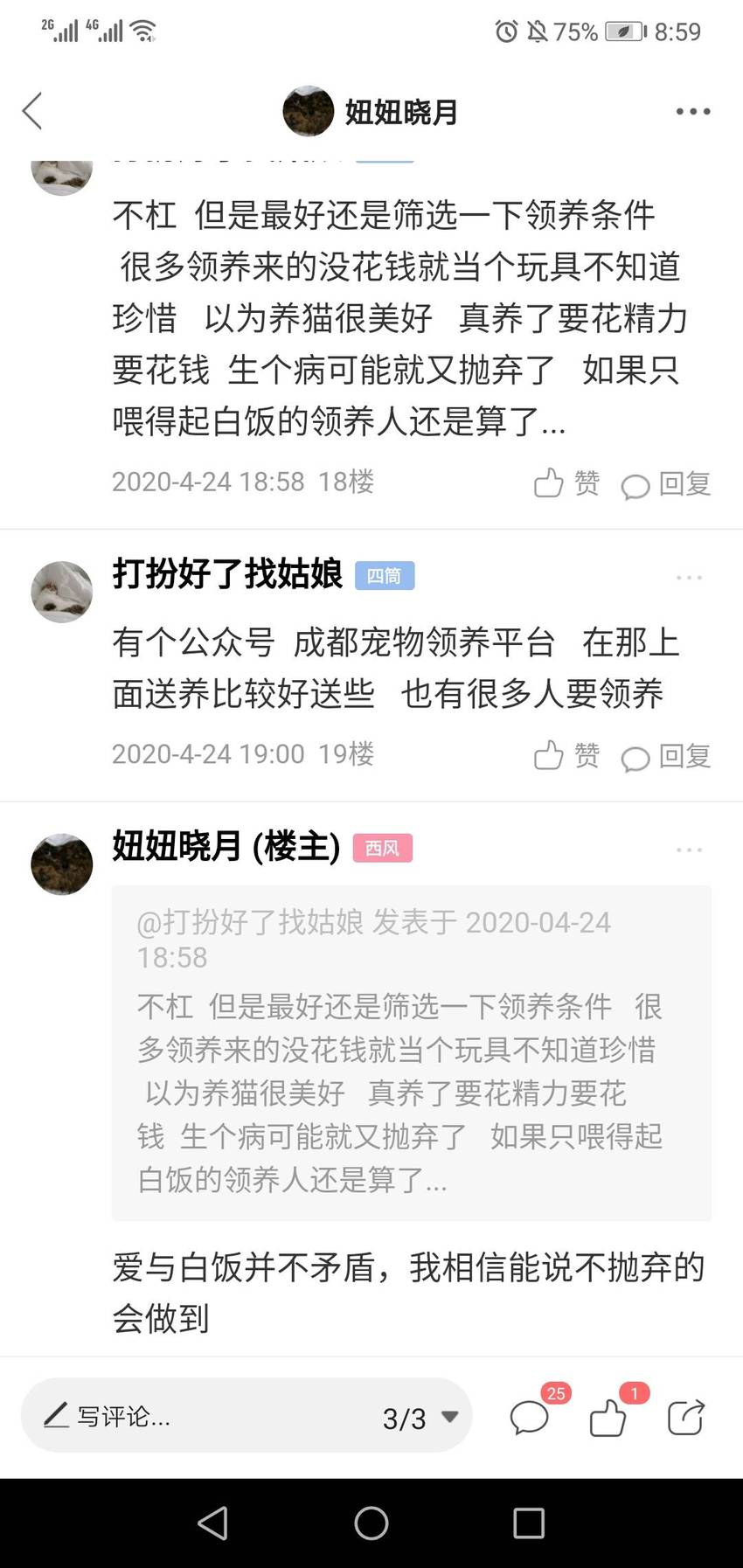This screenshot has height=1568, width=743.
Task: Open the top-right overflow menu
Action: pos(693,112)
